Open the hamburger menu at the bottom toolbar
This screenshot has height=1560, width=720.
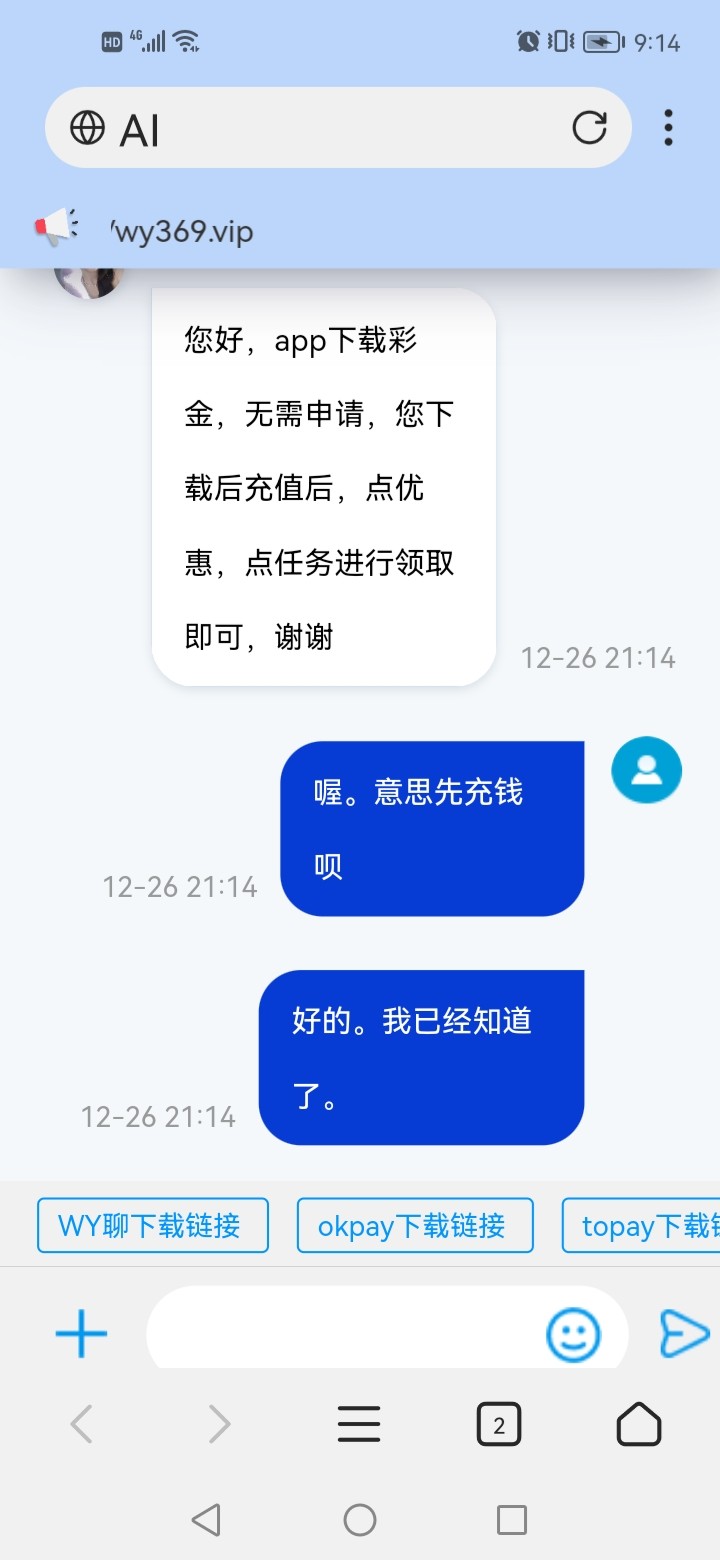(359, 1424)
